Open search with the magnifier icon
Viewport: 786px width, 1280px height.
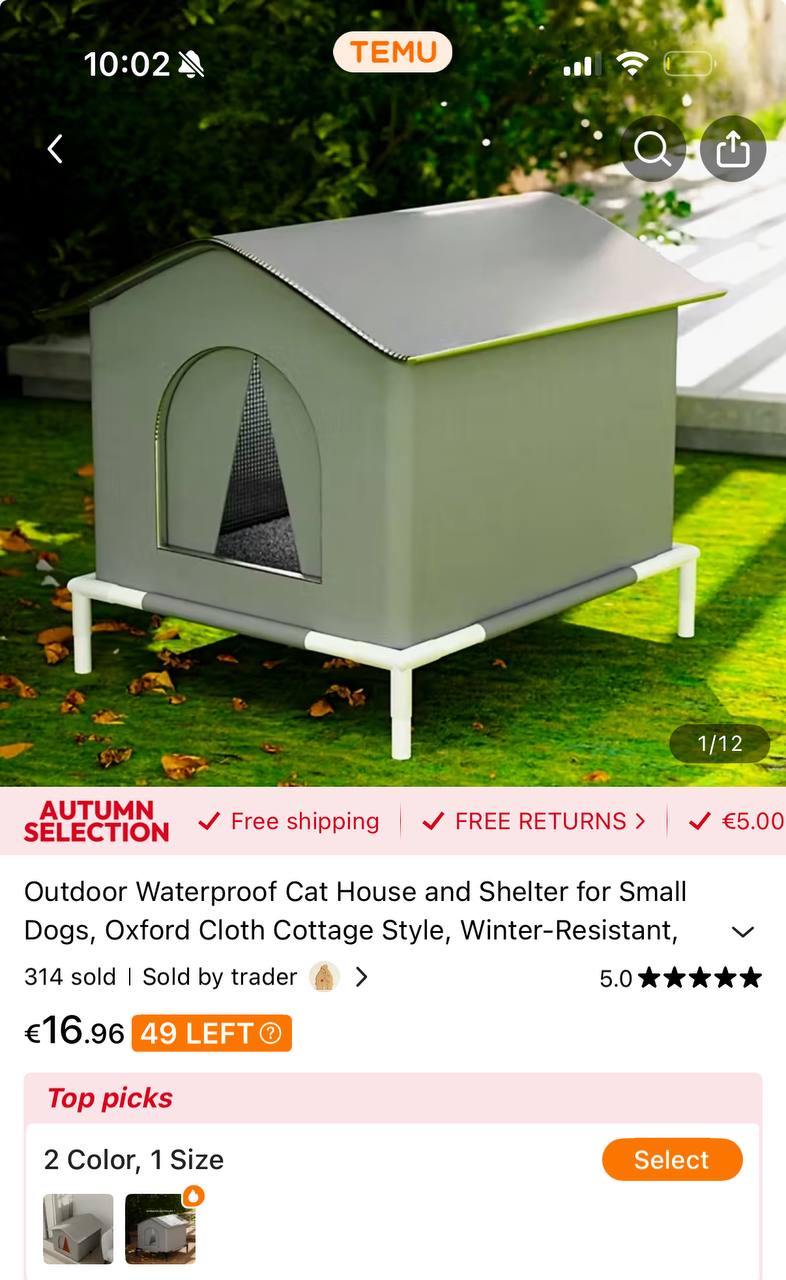click(652, 149)
